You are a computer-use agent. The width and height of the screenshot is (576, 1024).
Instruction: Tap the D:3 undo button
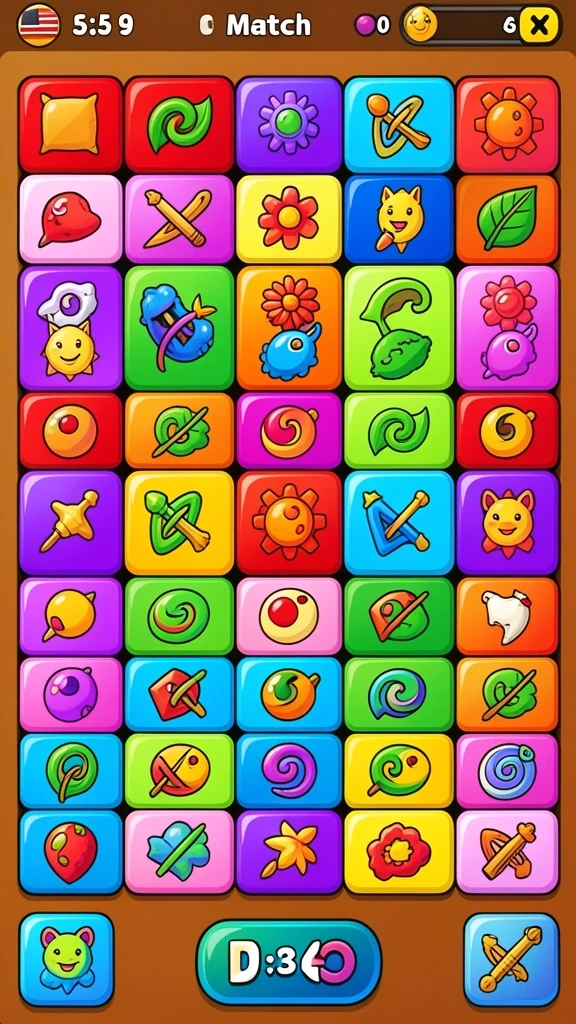pos(289,962)
